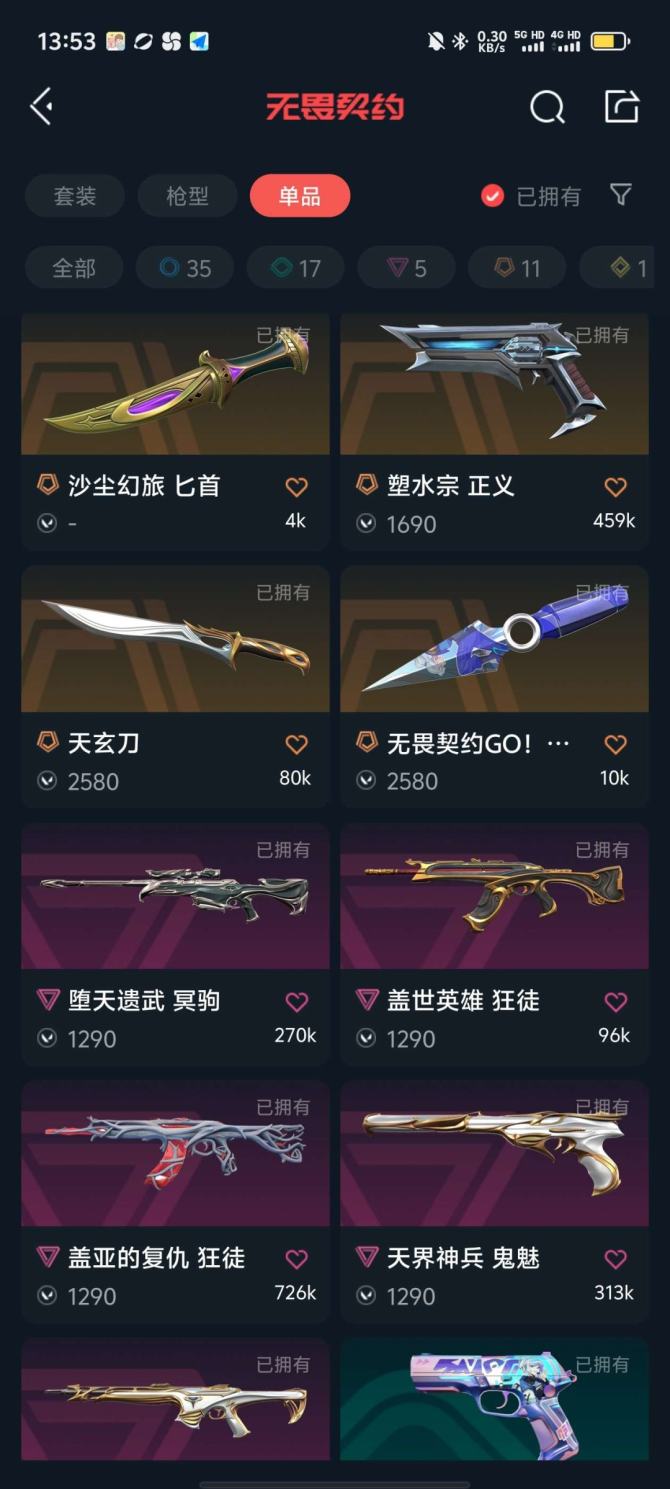670x1489 pixels.
Task: Switch to the 枪型 tab
Action: (187, 196)
